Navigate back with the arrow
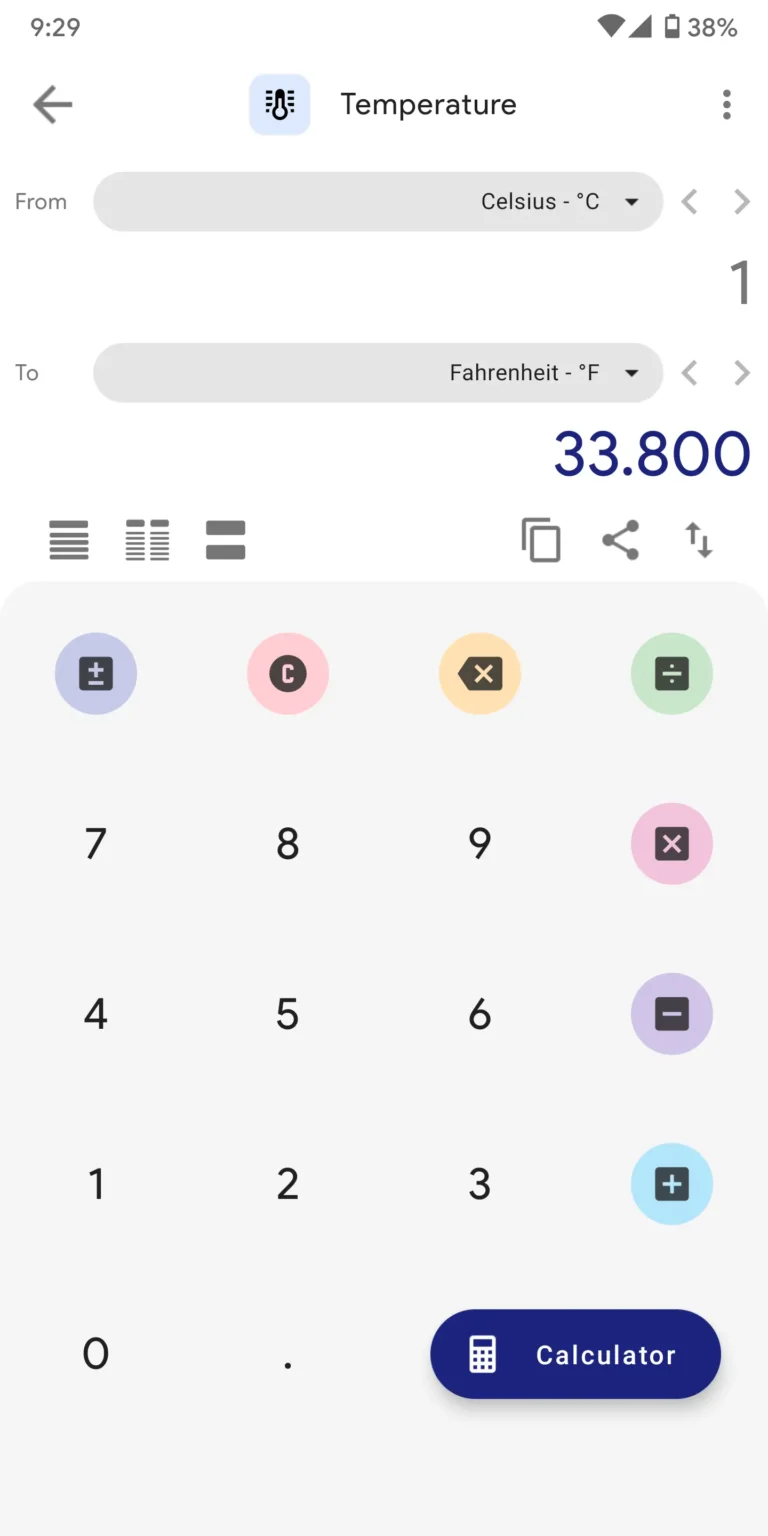The image size is (768, 1536). [x=52, y=104]
